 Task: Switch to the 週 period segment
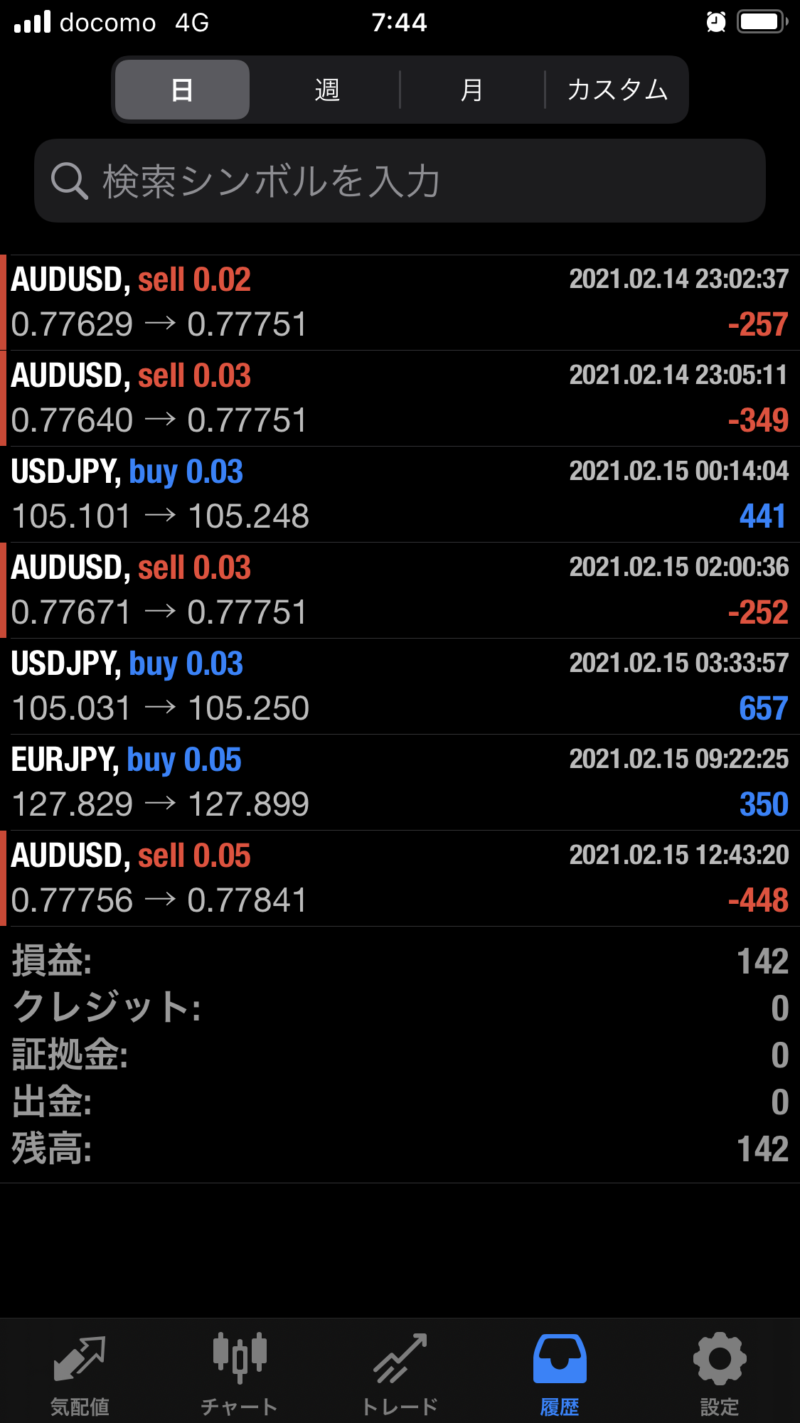(327, 90)
